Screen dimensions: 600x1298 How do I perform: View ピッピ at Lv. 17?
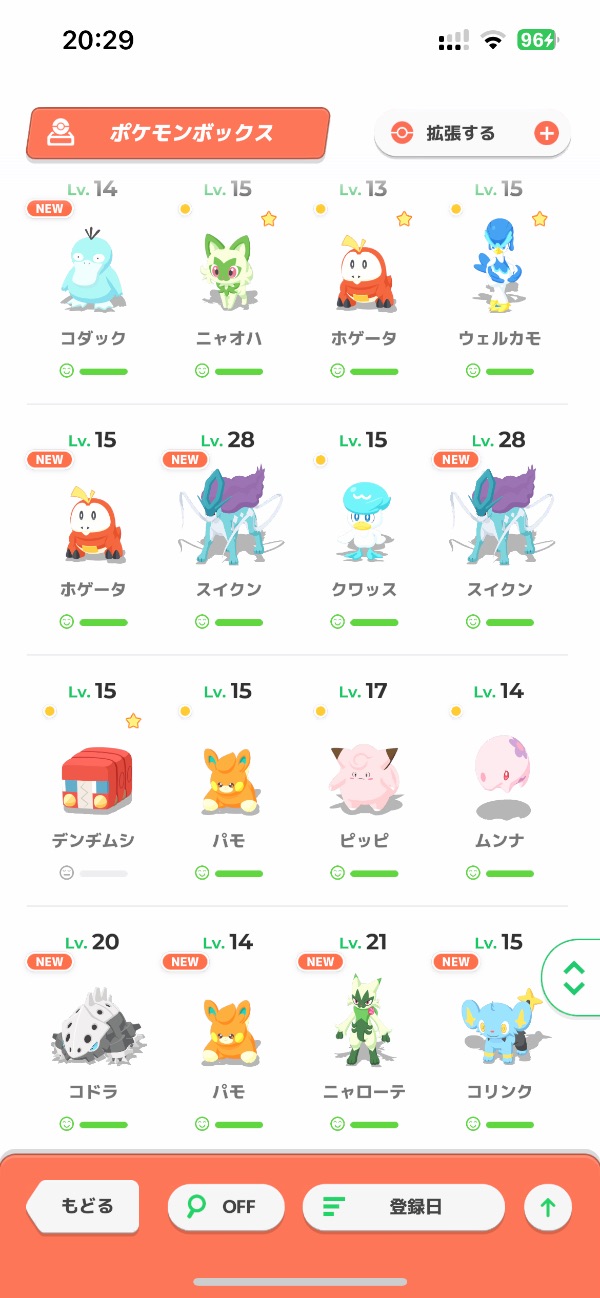tap(364, 773)
